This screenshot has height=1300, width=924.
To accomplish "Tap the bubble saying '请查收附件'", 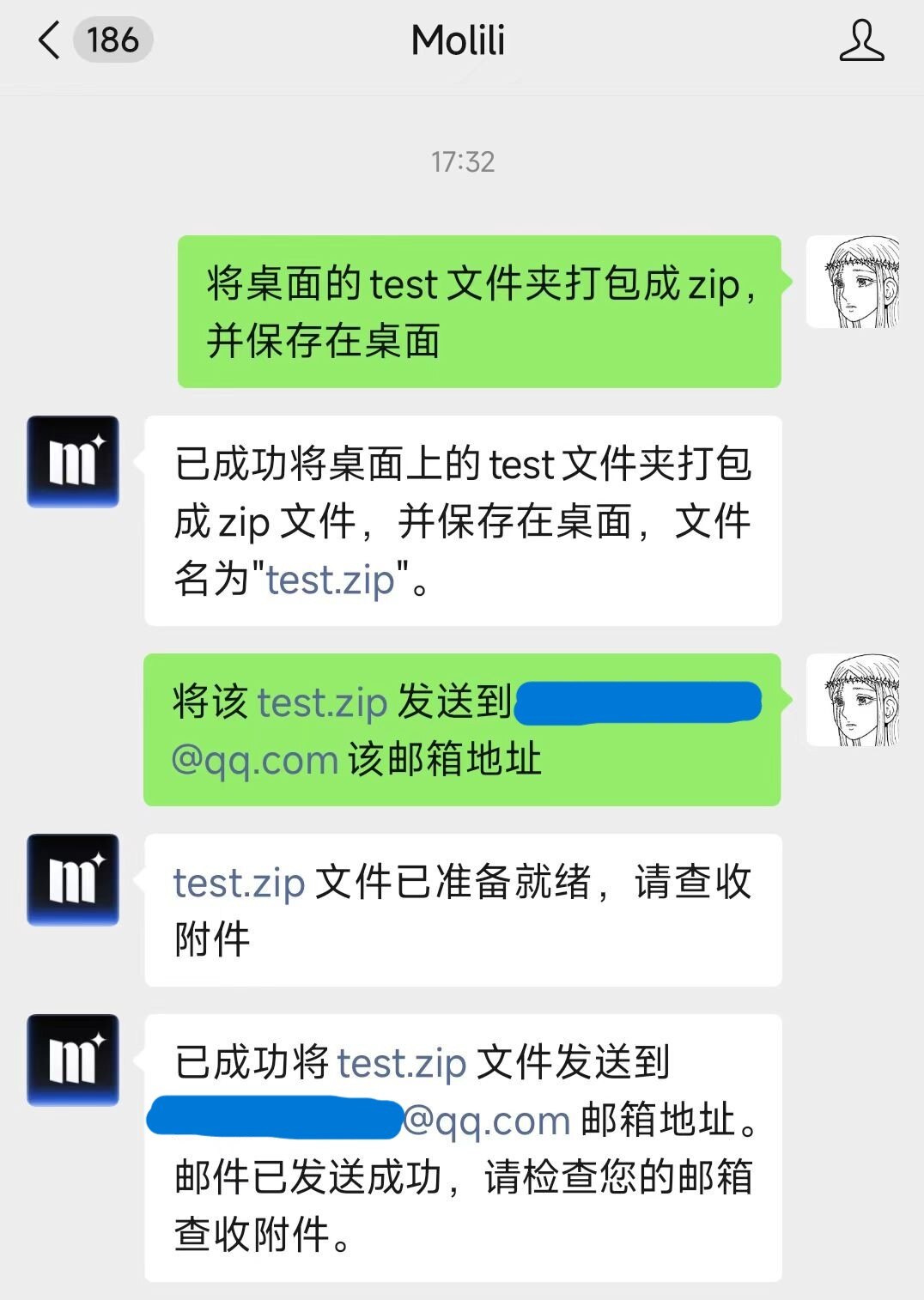I will click(464, 912).
